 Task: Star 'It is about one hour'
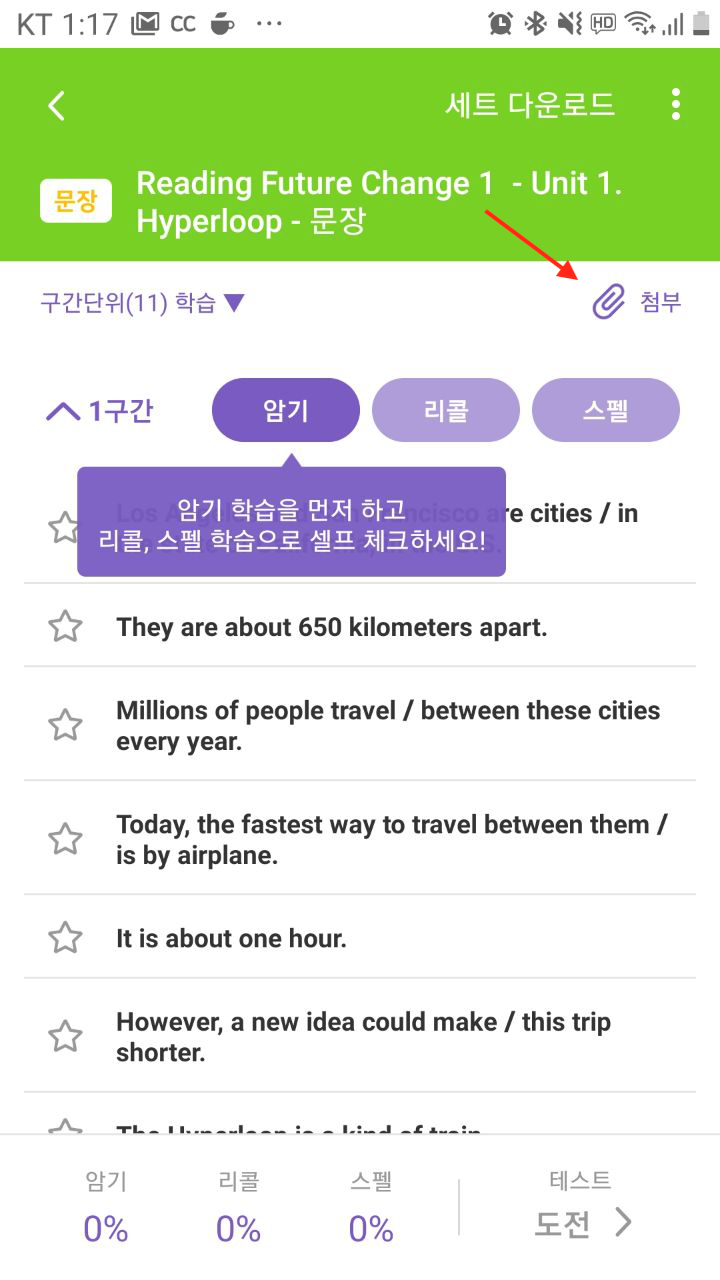65,938
